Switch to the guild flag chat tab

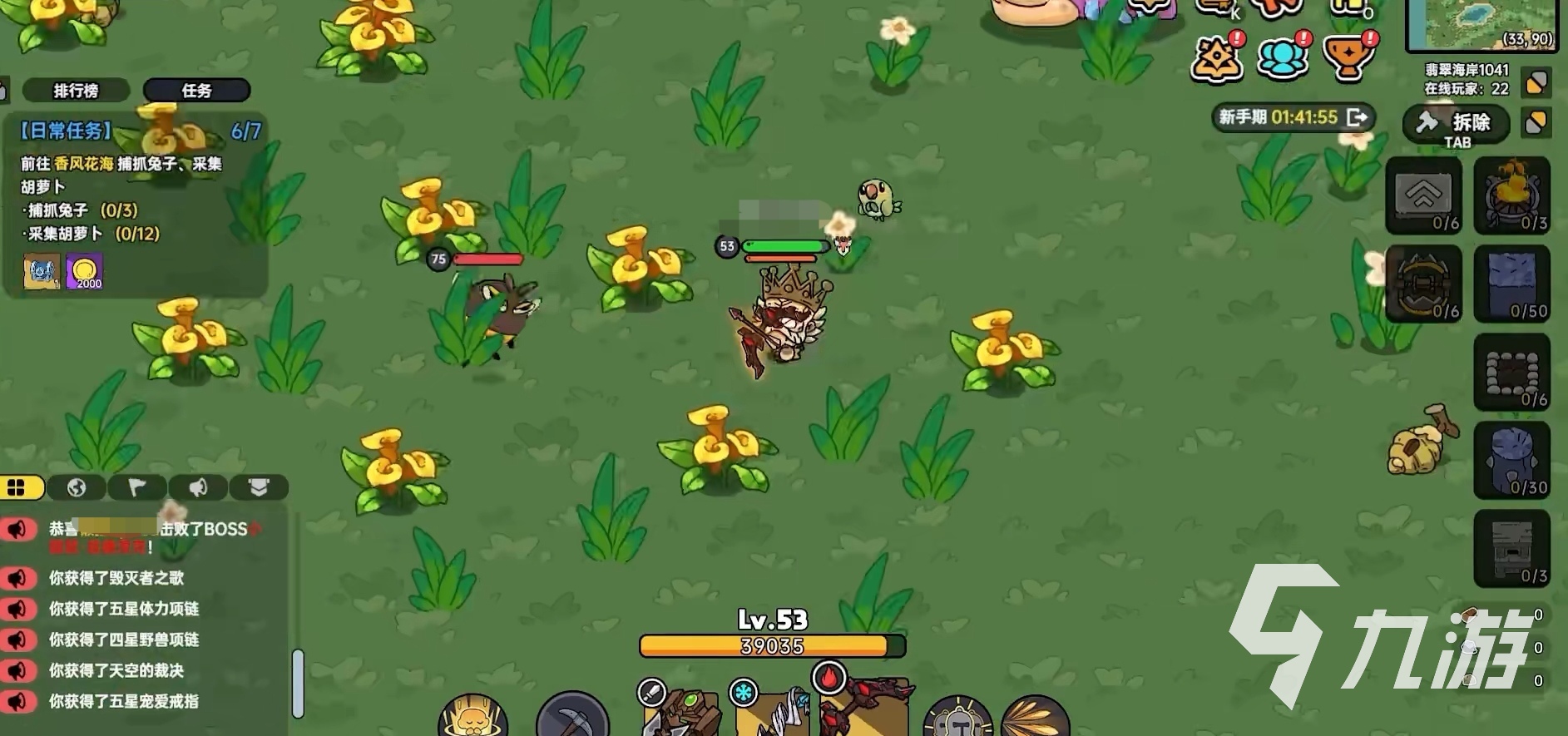pyautogui.click(x=137, y=487)
